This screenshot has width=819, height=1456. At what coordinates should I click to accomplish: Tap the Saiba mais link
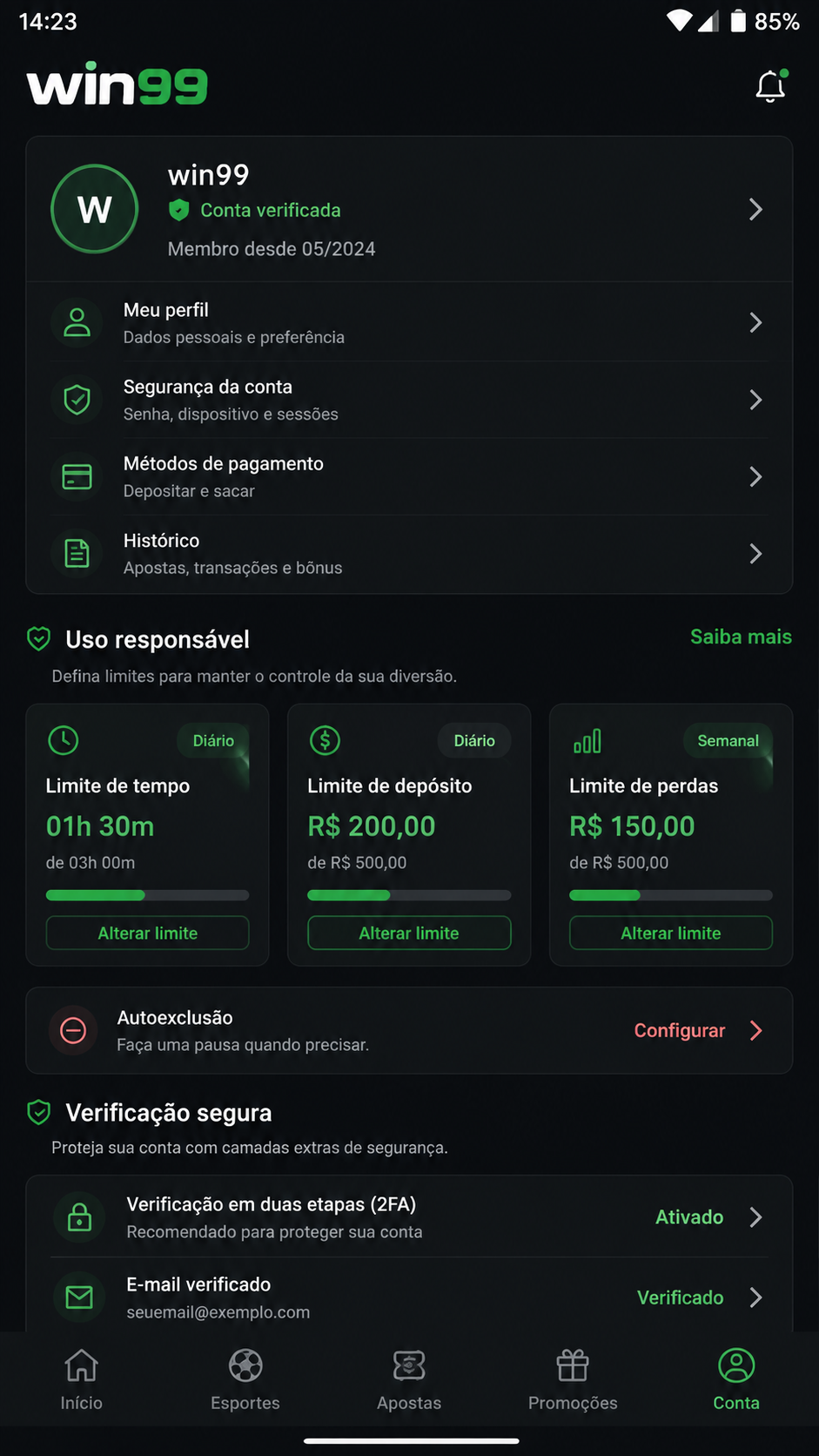click(741, 637)
